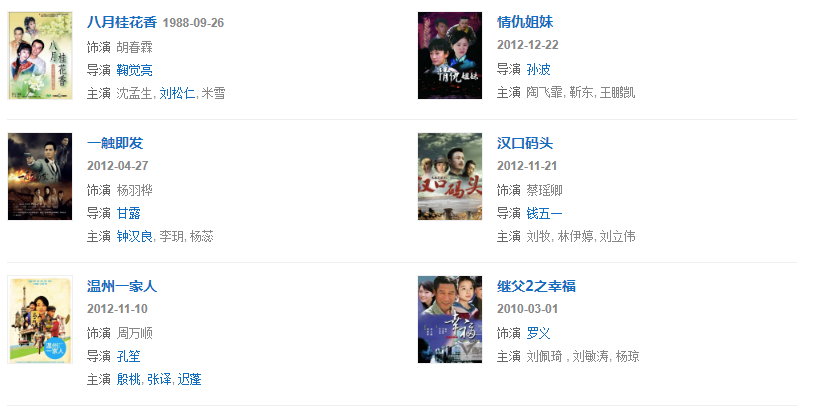Open director link 鞠觉亮
Viewport: 818px width, 407px height.
tap(134, 70)
